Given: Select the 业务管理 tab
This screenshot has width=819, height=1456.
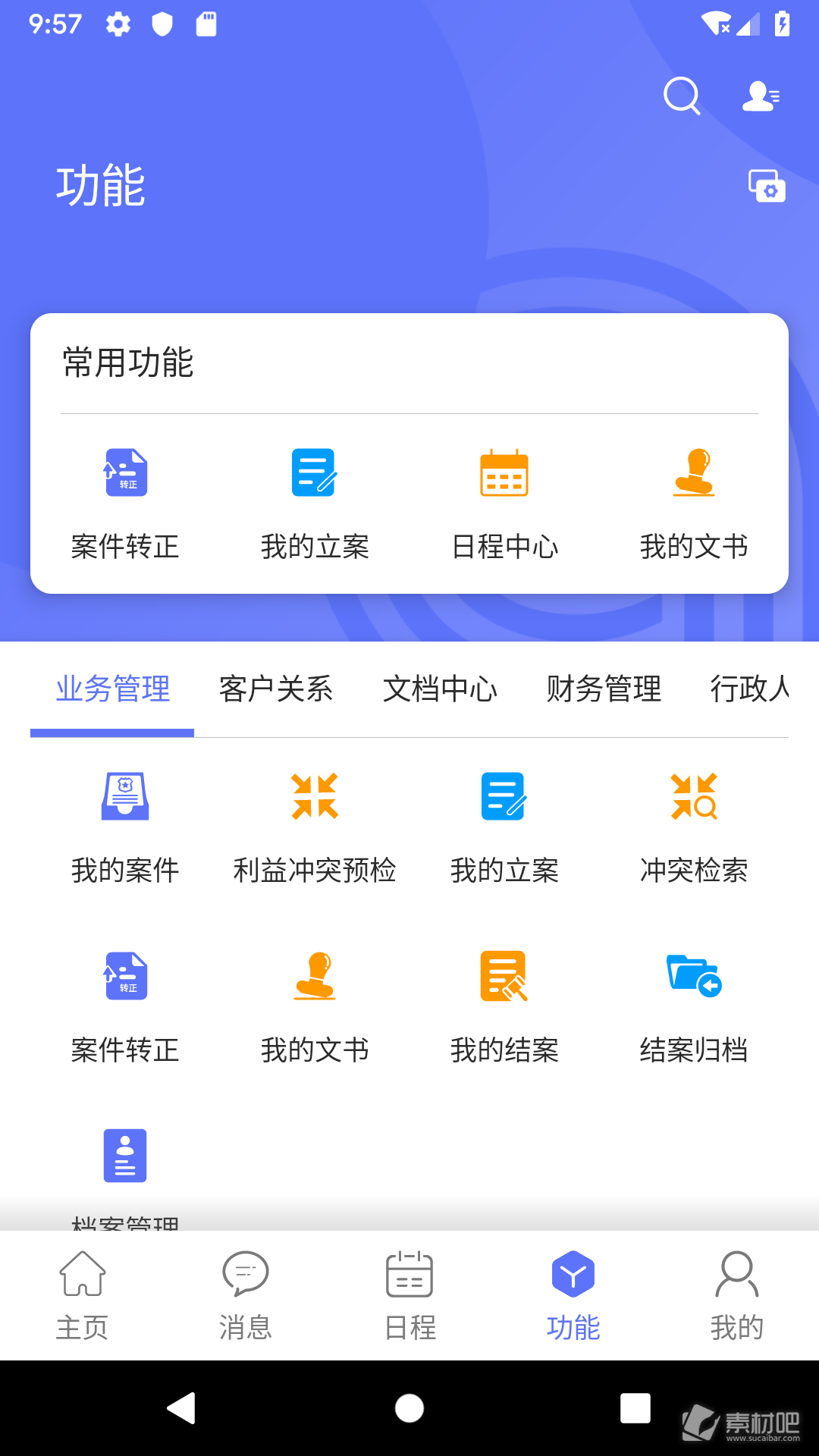Looking at the screenshot, I should click(x=112, y=689).
